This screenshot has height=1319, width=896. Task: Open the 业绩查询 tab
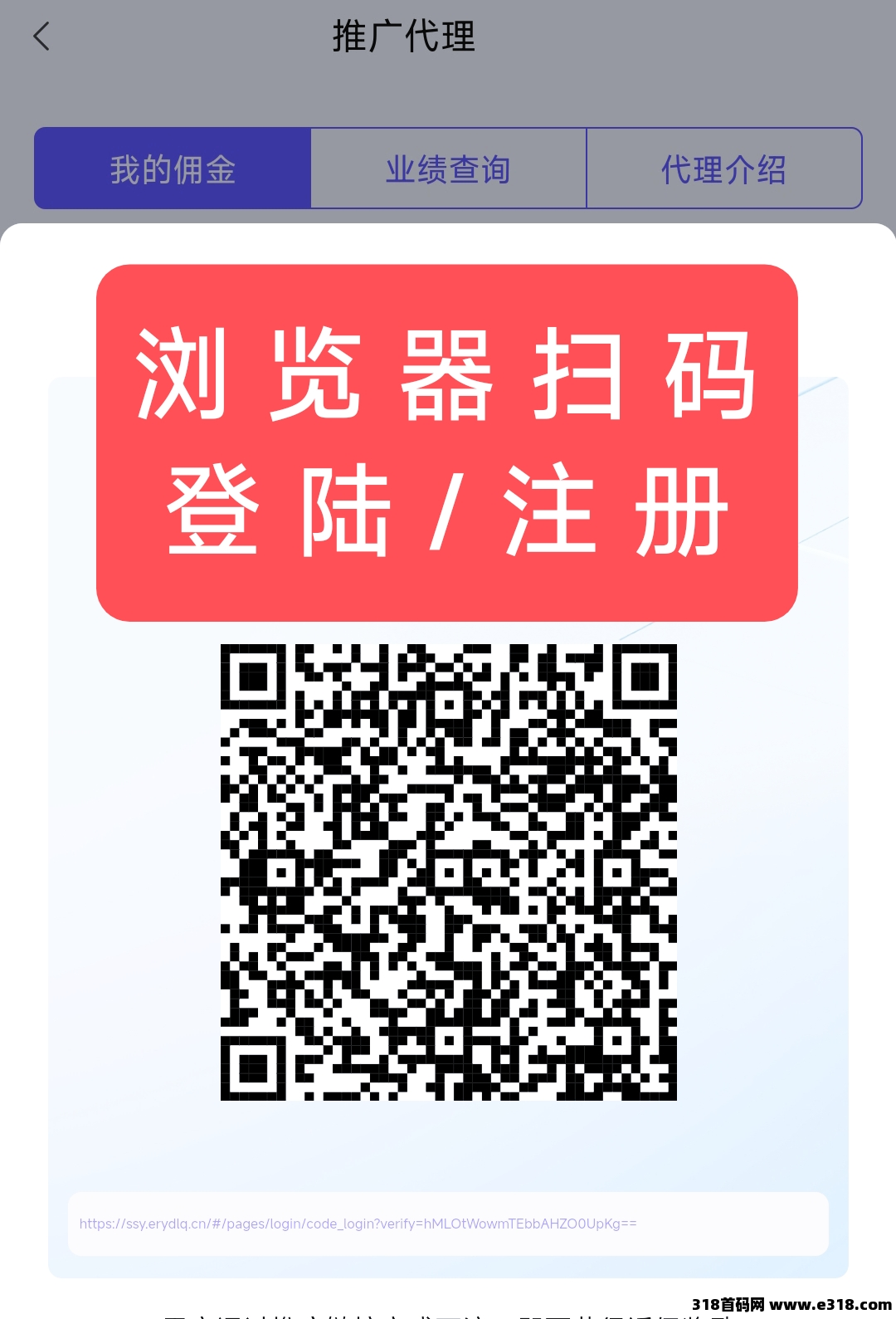[x=448, y=169]
